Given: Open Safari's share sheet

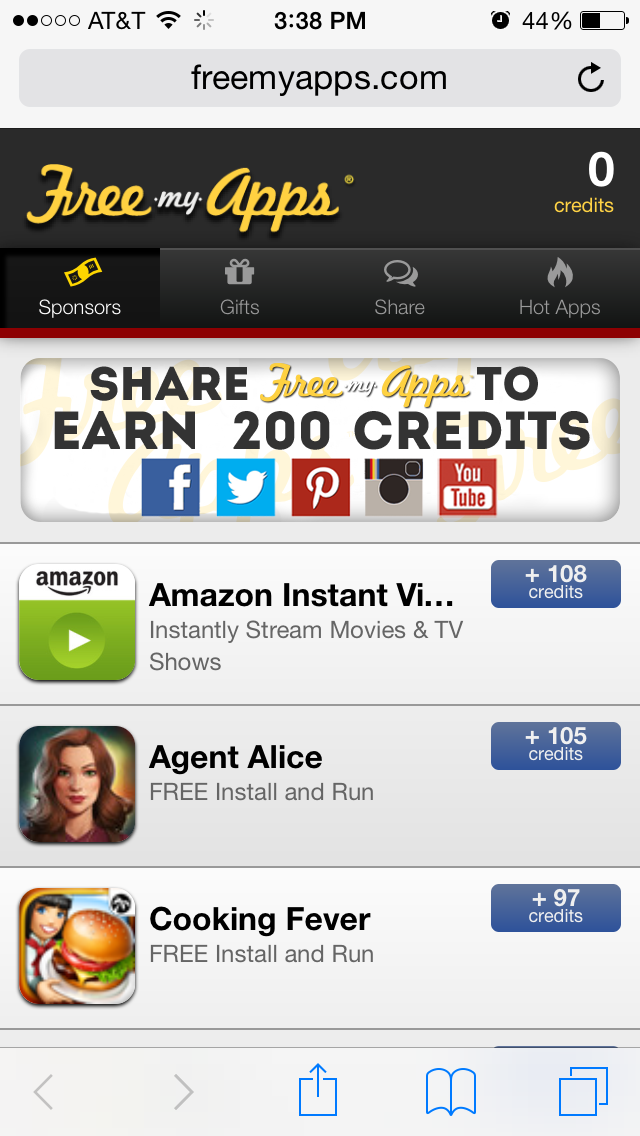Looking at the screenshot, I should pyautogui.click(x=318, y=1089).
